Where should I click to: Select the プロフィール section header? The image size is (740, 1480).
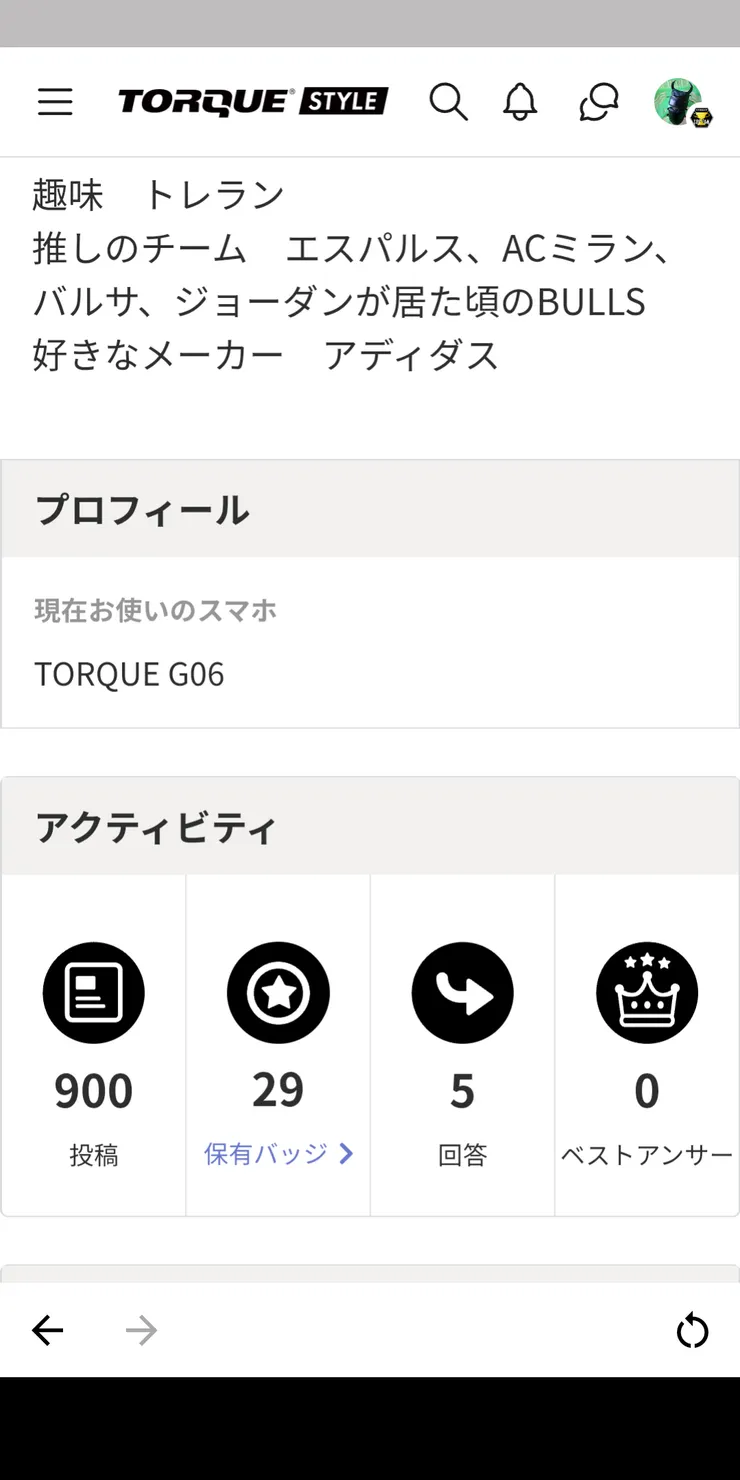click(141, 510)
